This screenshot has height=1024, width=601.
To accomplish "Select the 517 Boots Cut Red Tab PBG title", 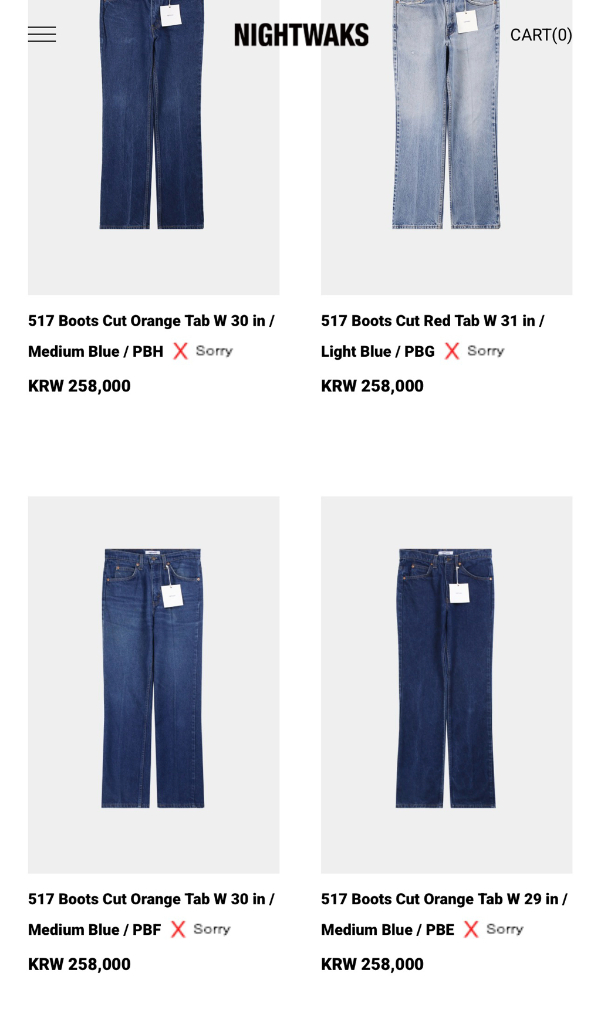I will click(432, 335).
